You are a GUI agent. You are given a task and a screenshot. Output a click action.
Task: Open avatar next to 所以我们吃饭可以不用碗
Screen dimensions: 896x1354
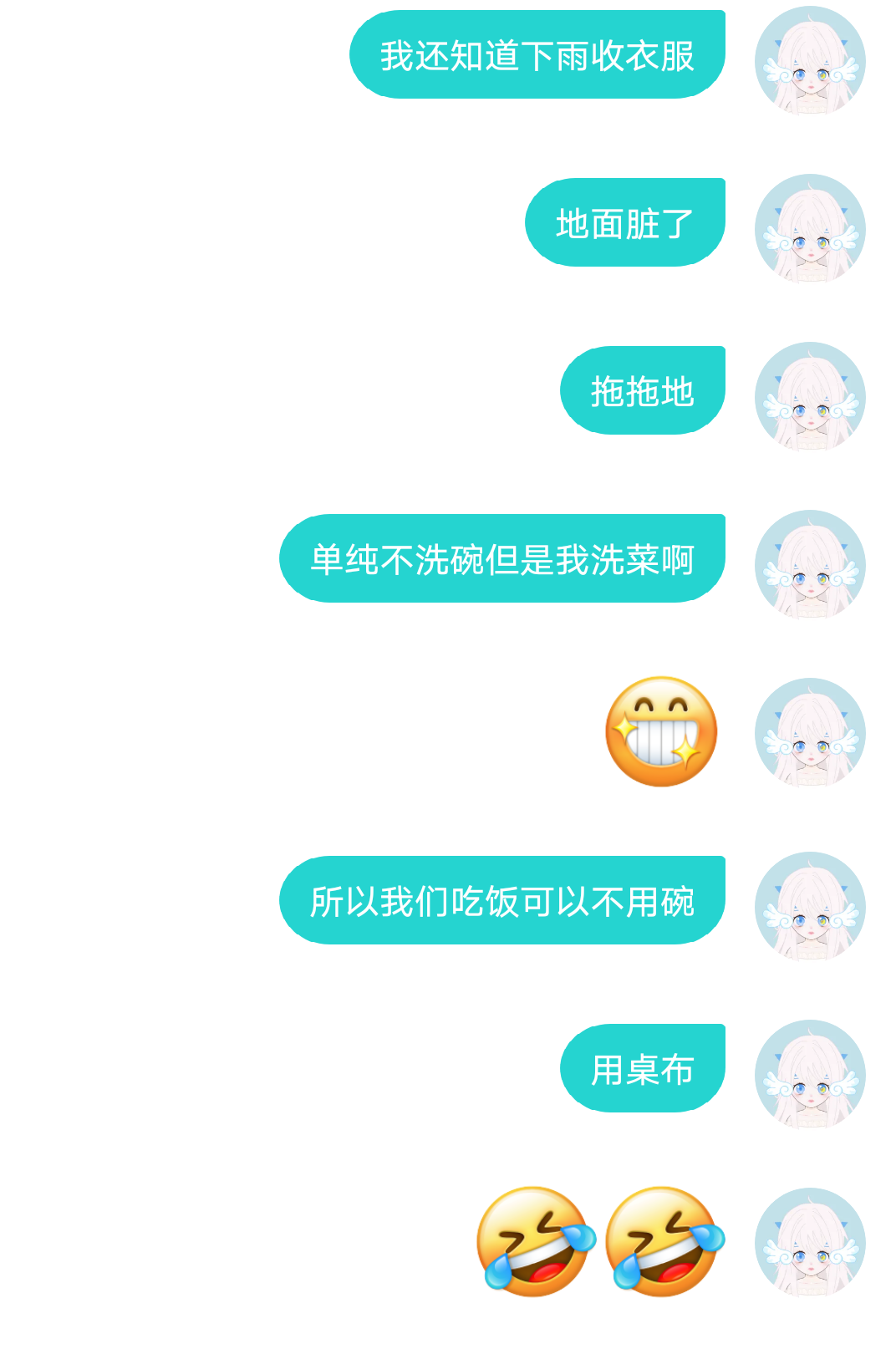[809, 907]
